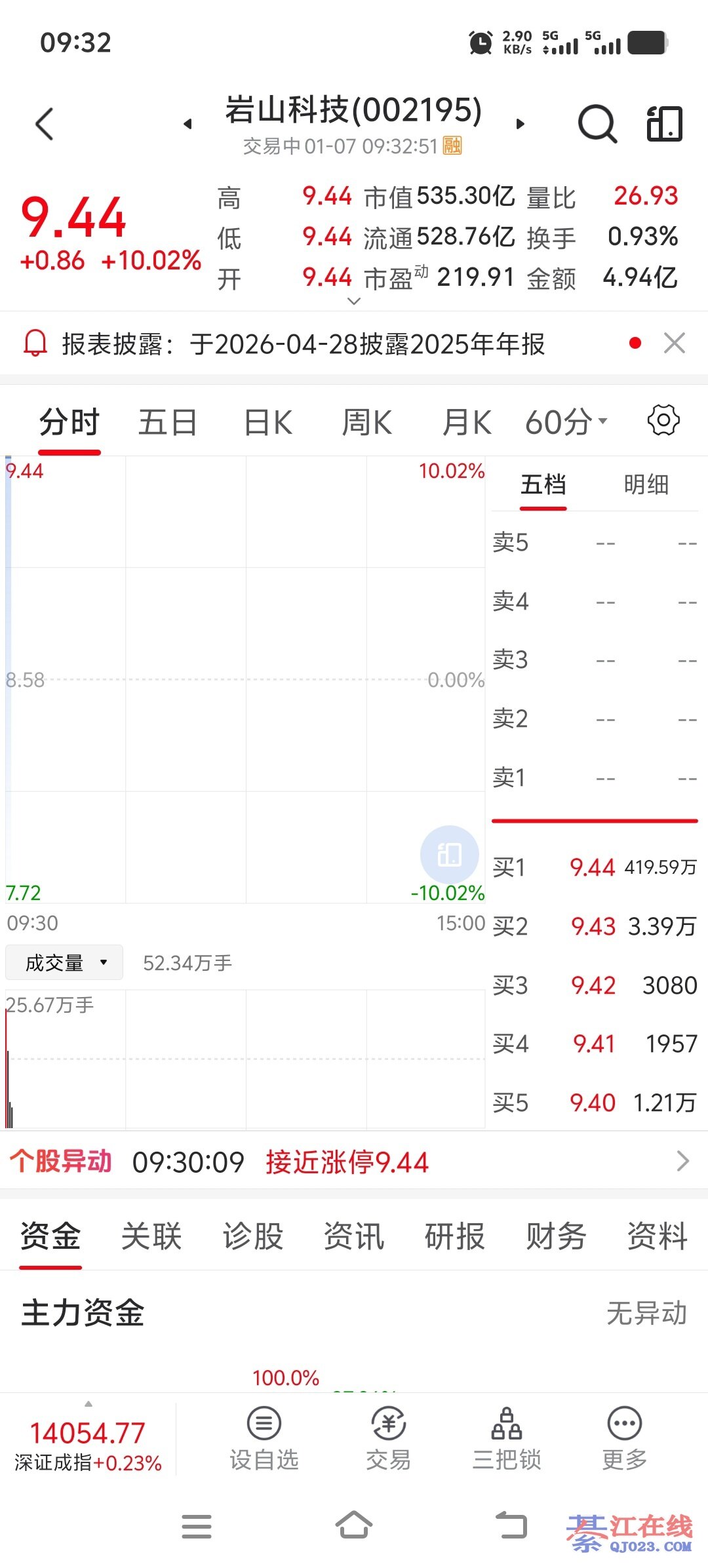Switch to the next stock arrow

pyautogui.click(x=521, y=124)
